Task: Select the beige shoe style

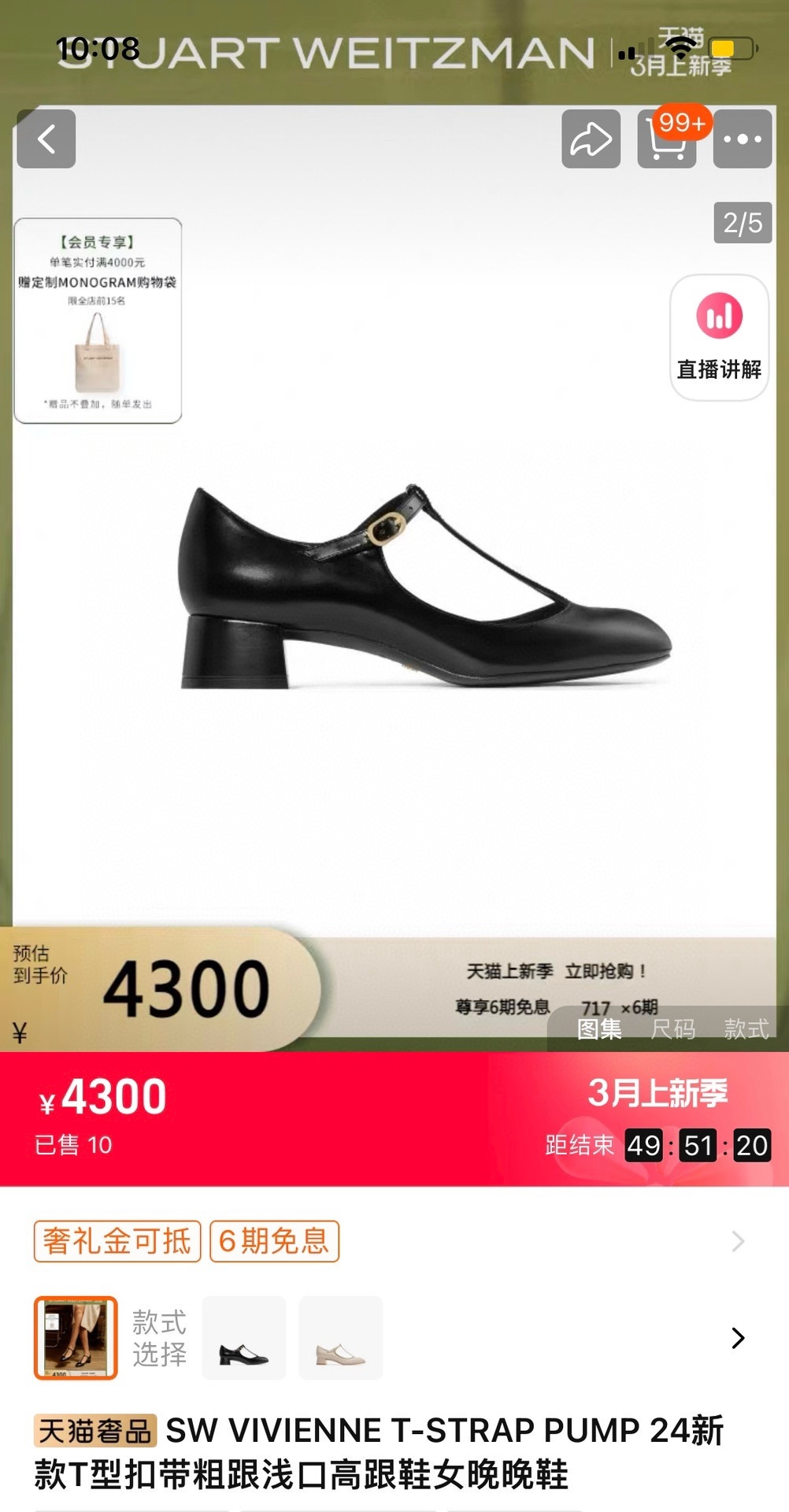Action: [340, 1338]
